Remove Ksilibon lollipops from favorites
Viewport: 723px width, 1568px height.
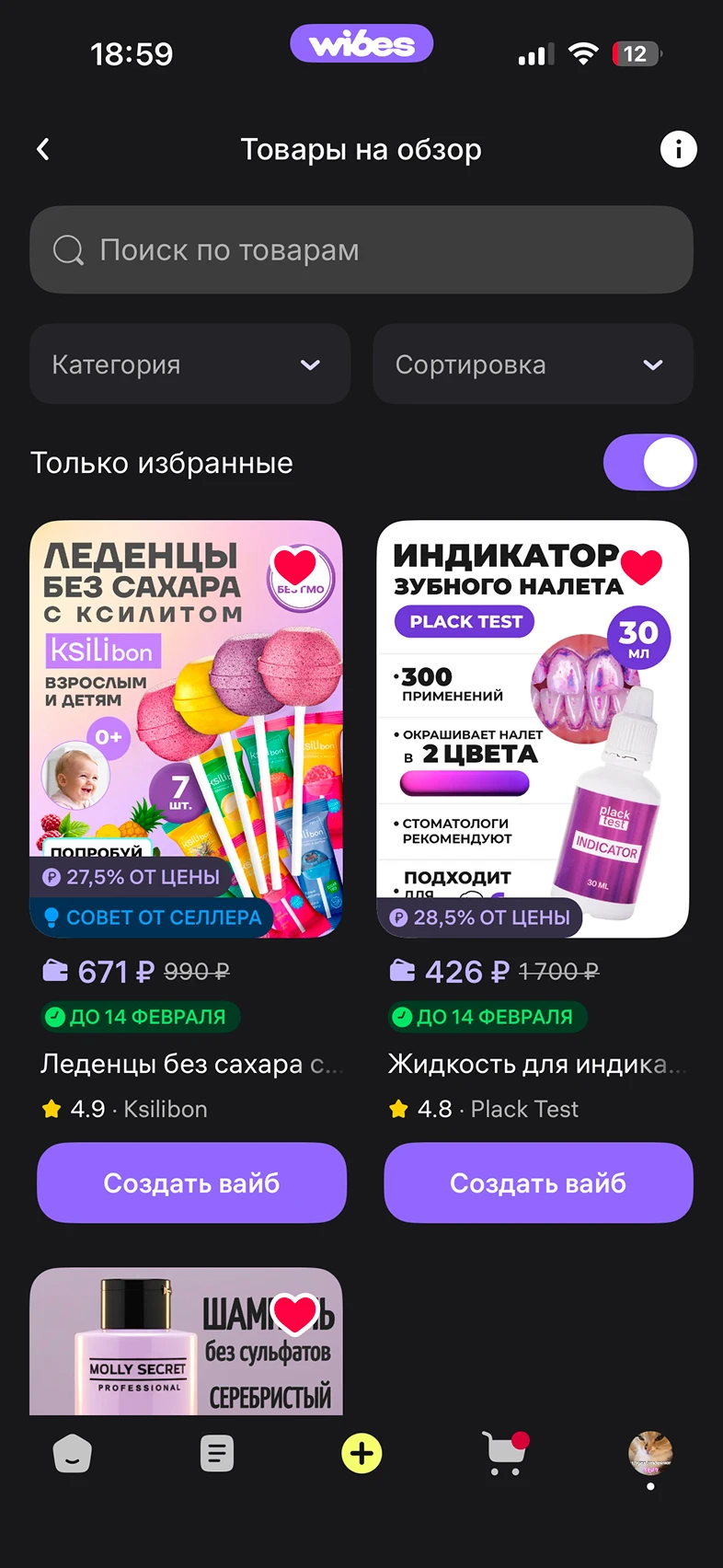point(294,566)
